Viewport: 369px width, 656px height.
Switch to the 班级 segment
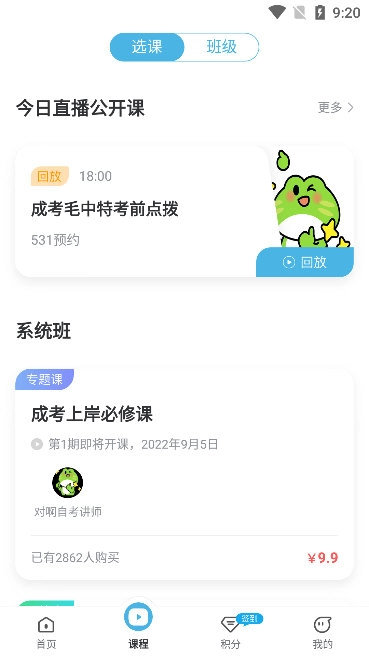tap(221, 47)
